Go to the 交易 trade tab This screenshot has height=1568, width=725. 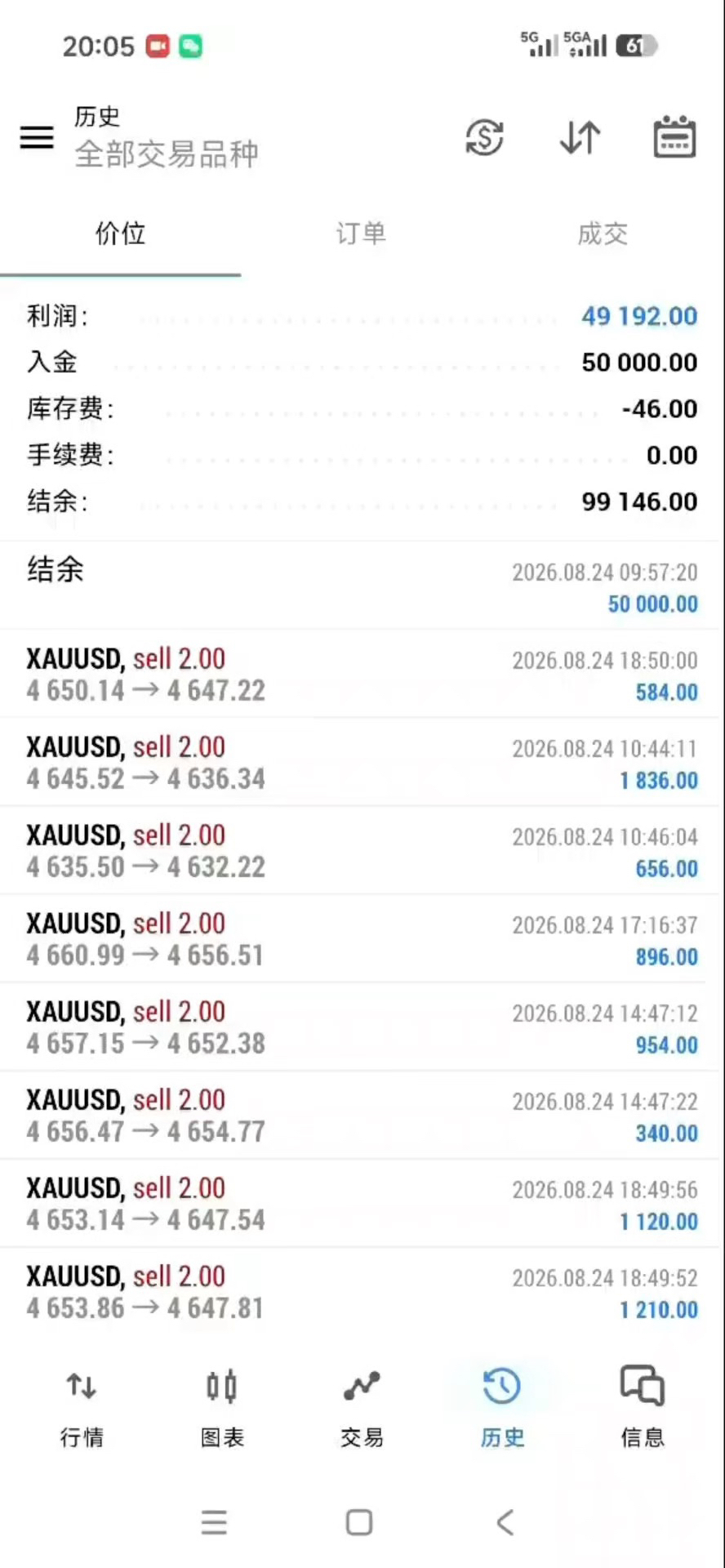click(x=362, y=1408)
